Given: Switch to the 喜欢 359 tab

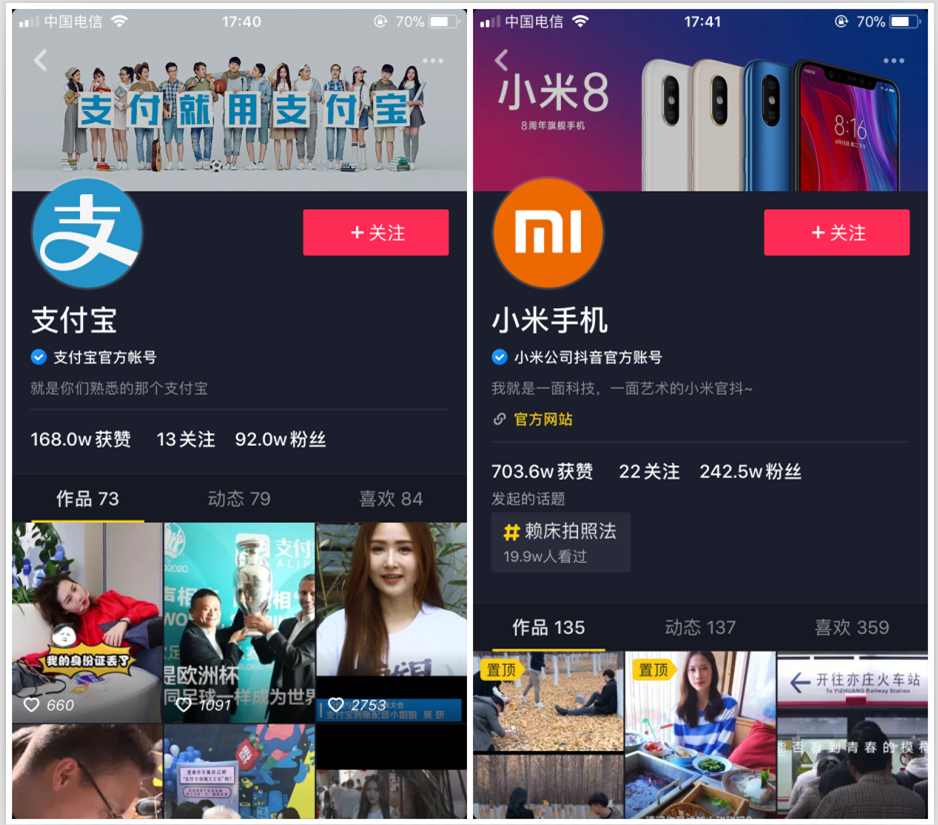Looking at the screenshot, I should coord(851,627).
